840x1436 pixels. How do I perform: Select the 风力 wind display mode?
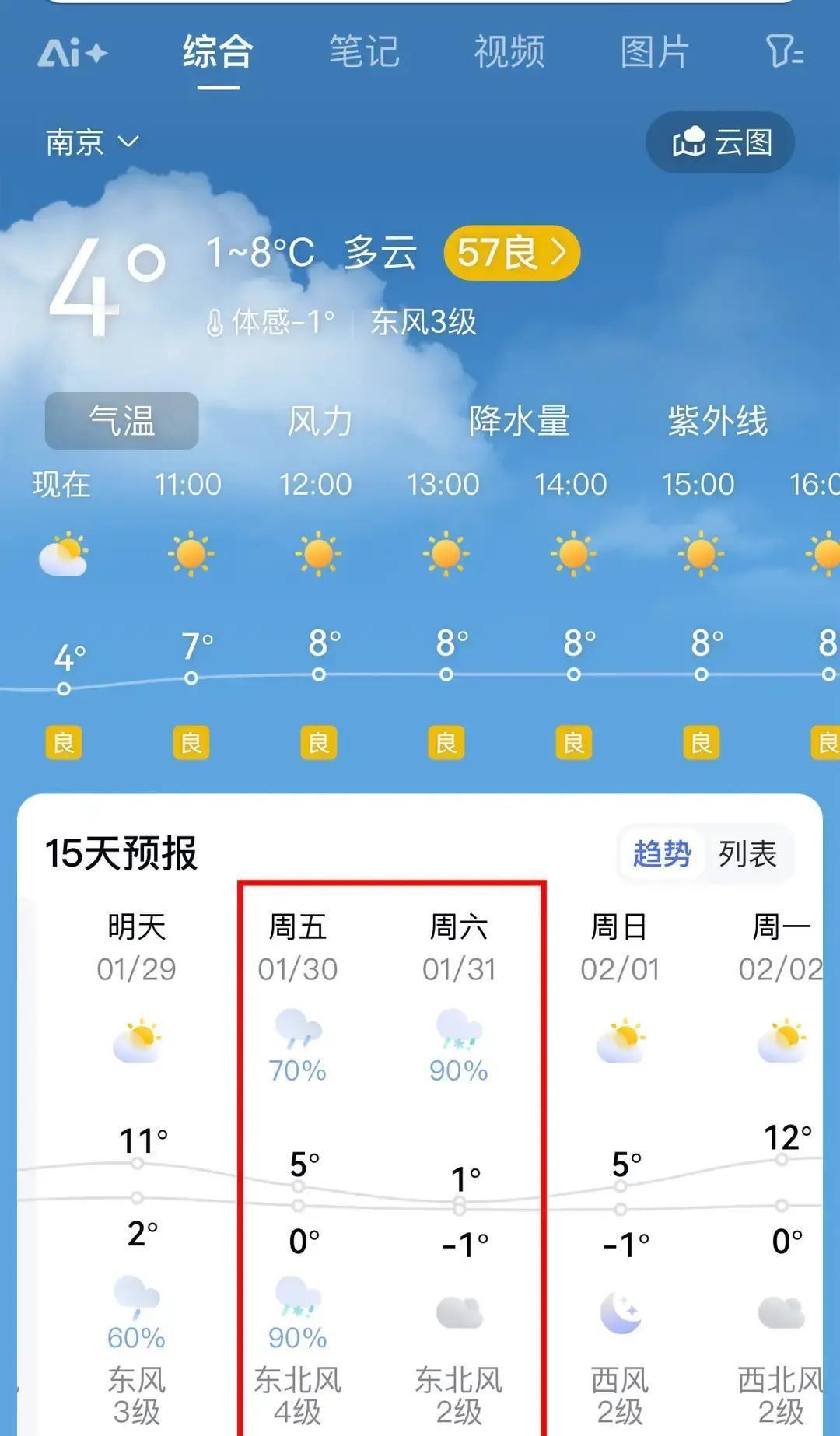(321, 421)
